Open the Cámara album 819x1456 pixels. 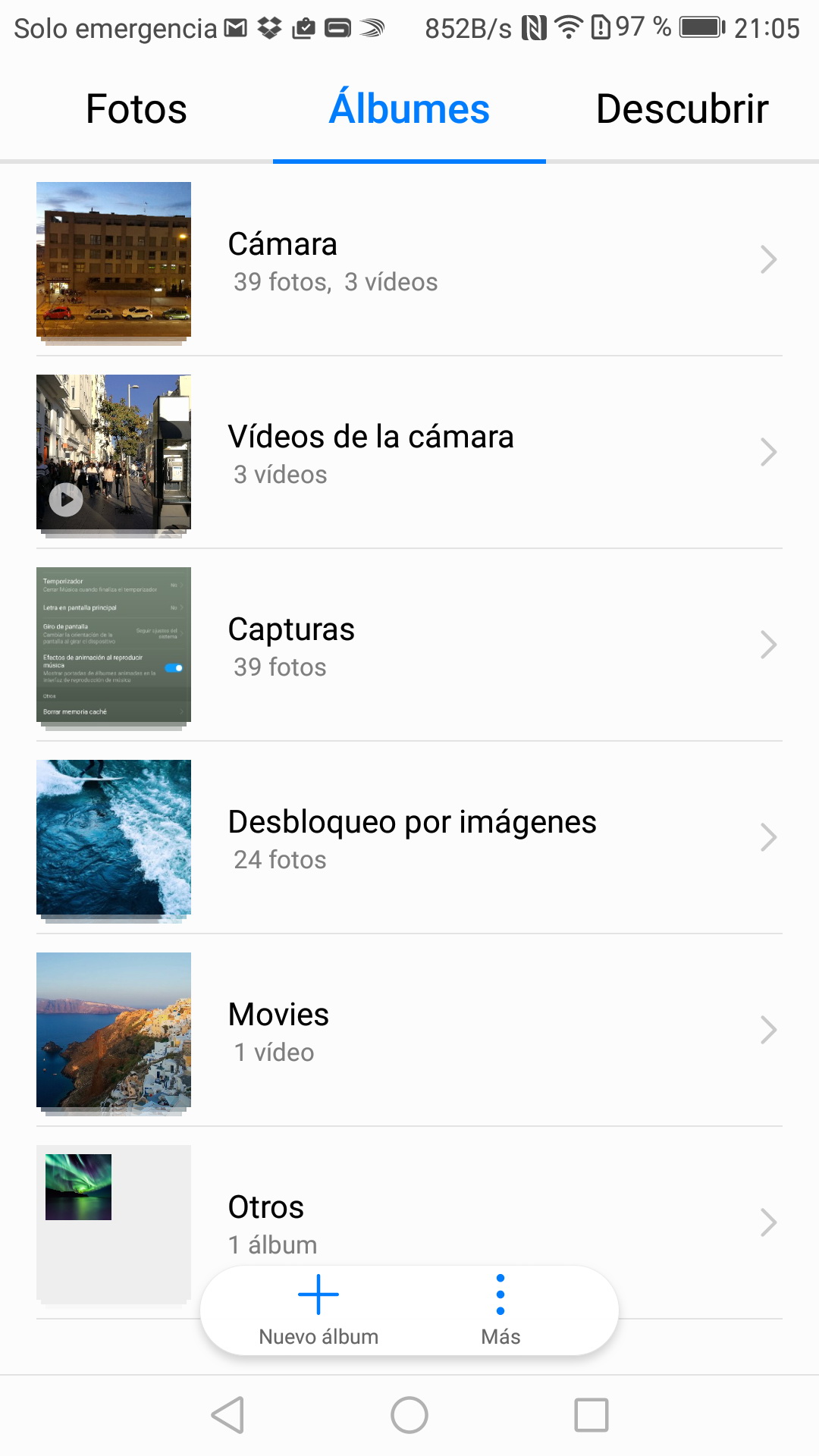coord(409,260)
